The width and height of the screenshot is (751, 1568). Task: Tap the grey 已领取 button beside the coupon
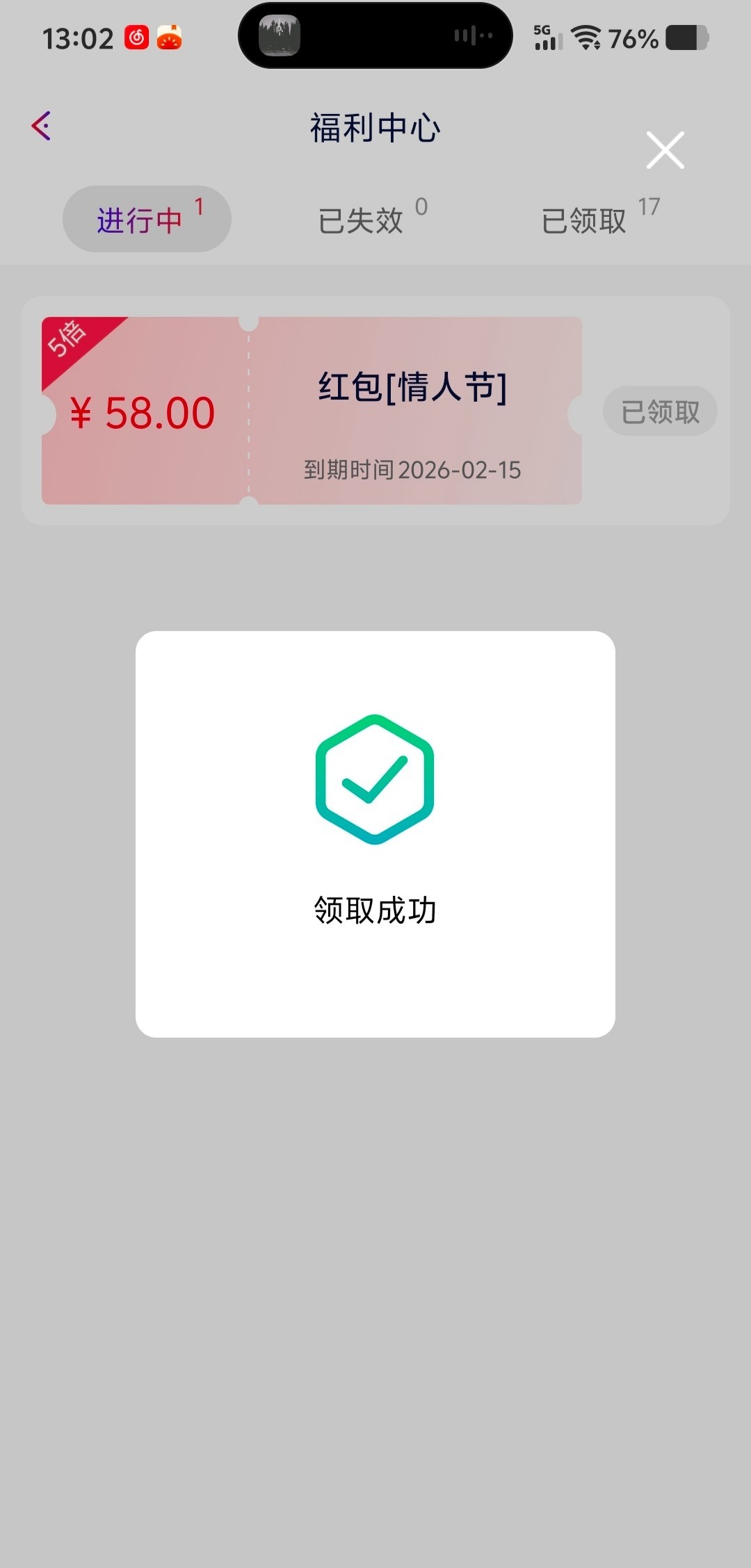(659, 411)
